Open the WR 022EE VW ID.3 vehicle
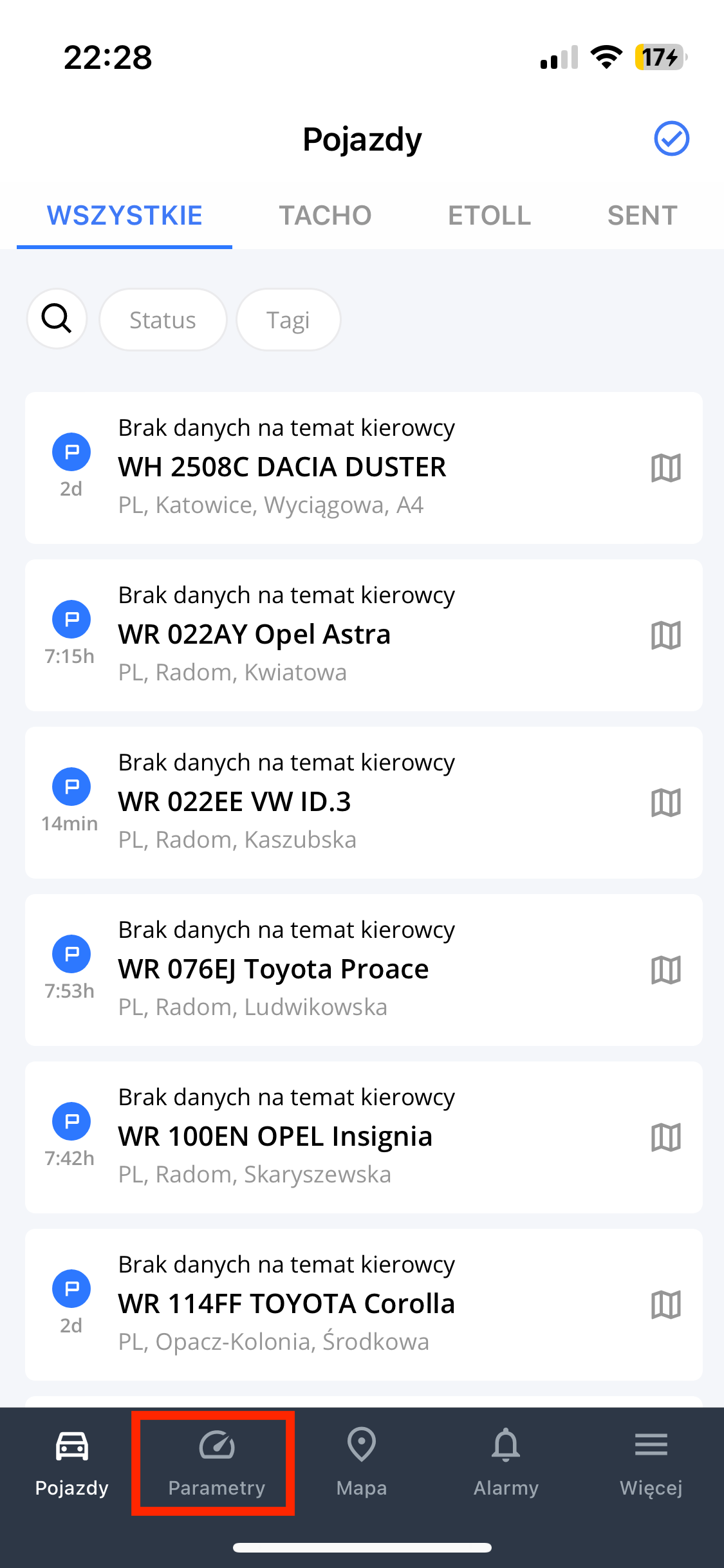The width and height of the screenshot is (724, 1568). point(364,803)
